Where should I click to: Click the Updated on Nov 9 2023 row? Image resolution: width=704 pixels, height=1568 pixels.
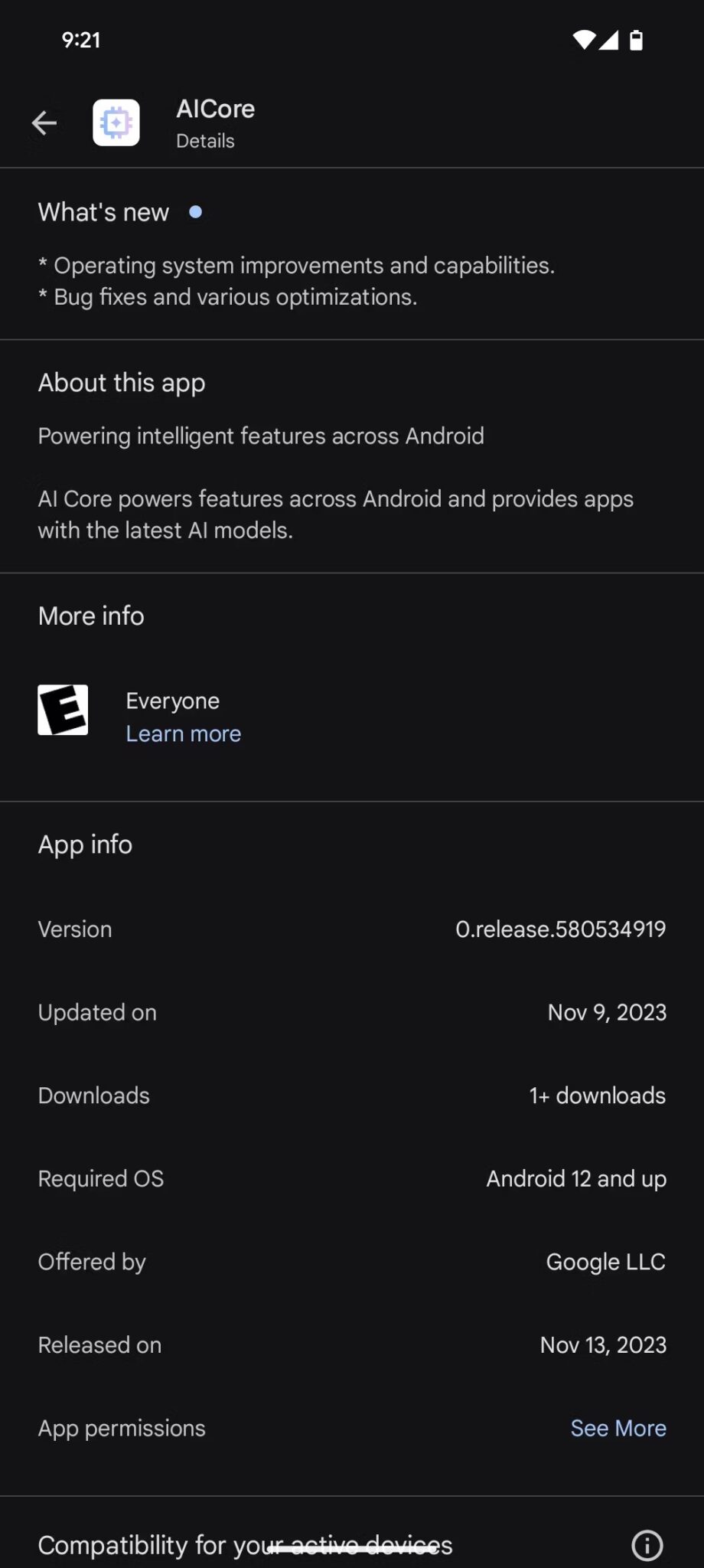tap(352, 1012)
